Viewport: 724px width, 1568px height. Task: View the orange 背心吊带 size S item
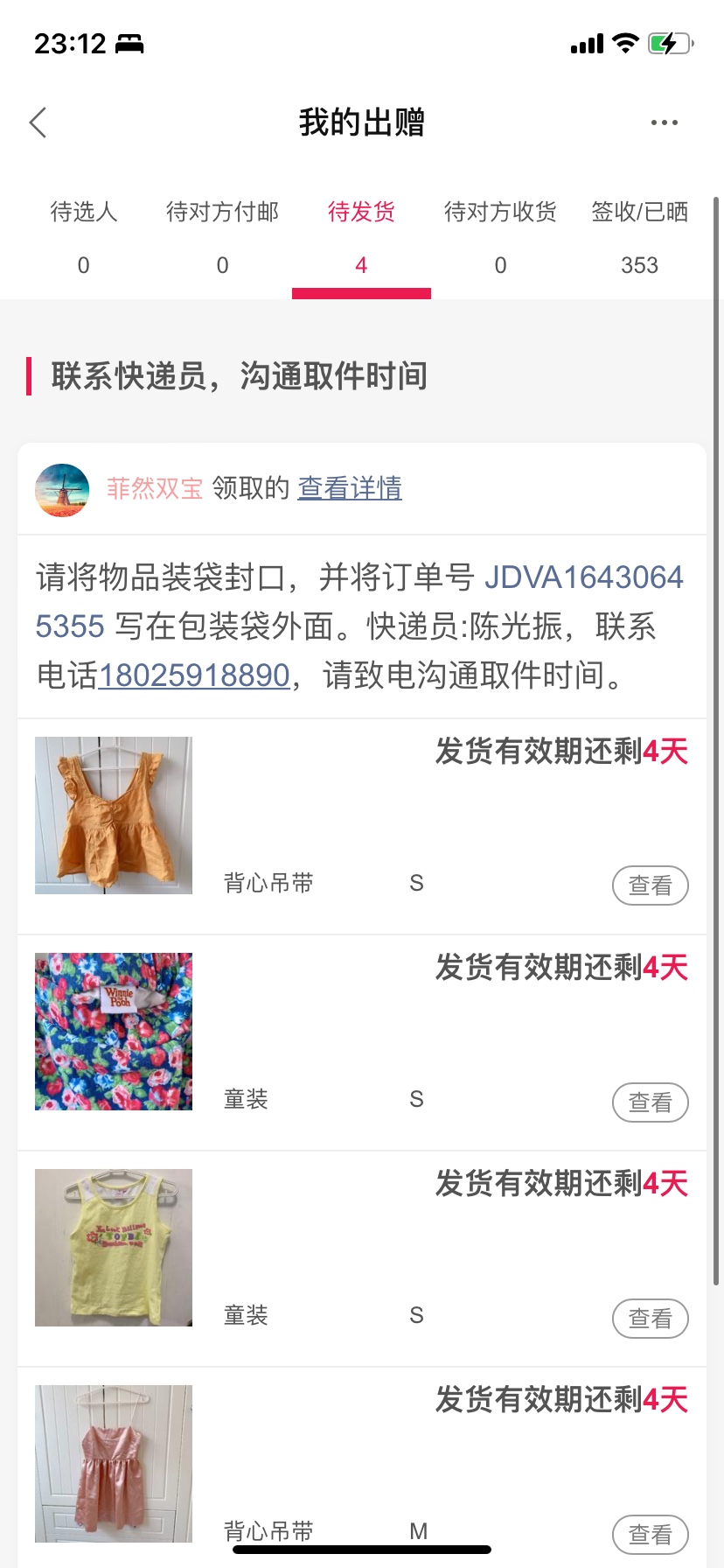650,885
